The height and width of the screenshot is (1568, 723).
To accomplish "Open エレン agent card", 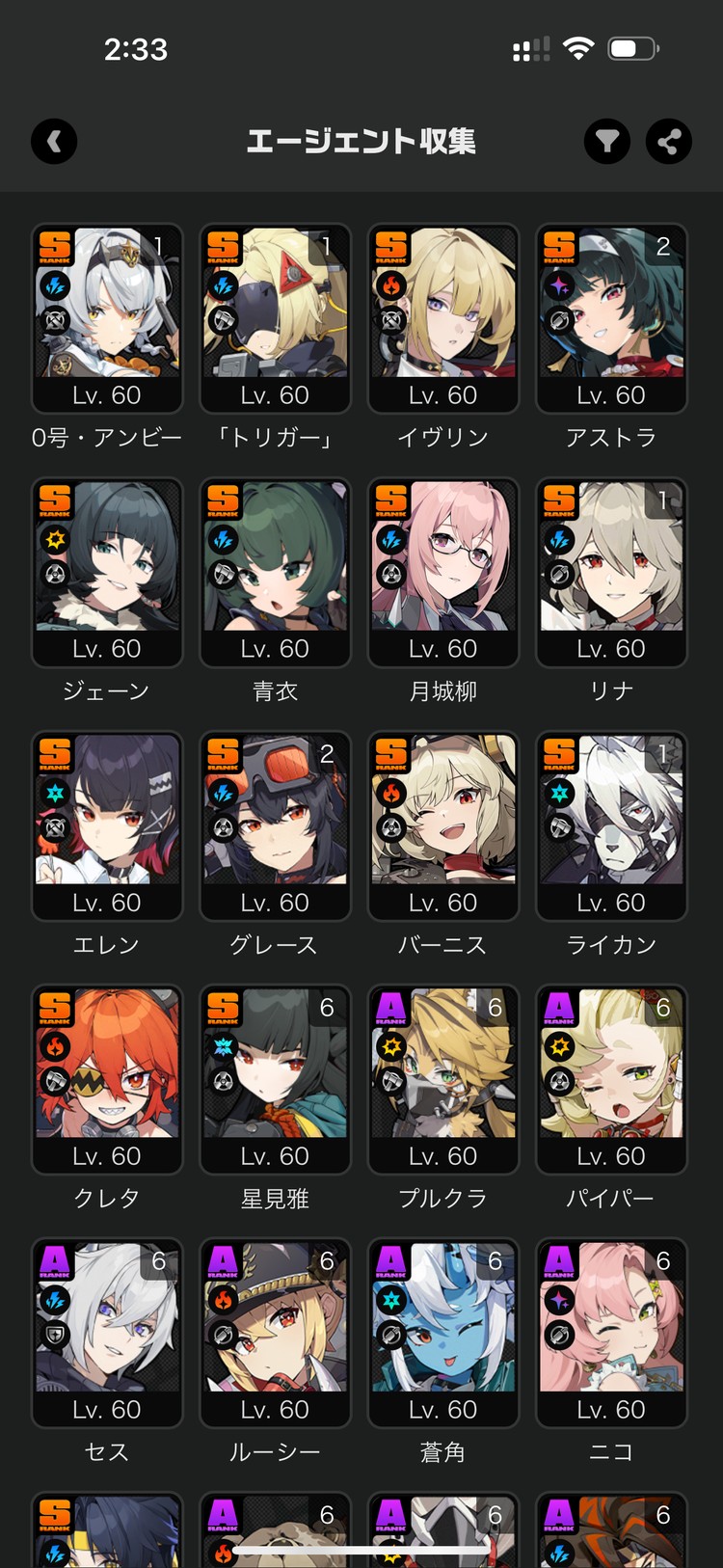I will point(107,825).
